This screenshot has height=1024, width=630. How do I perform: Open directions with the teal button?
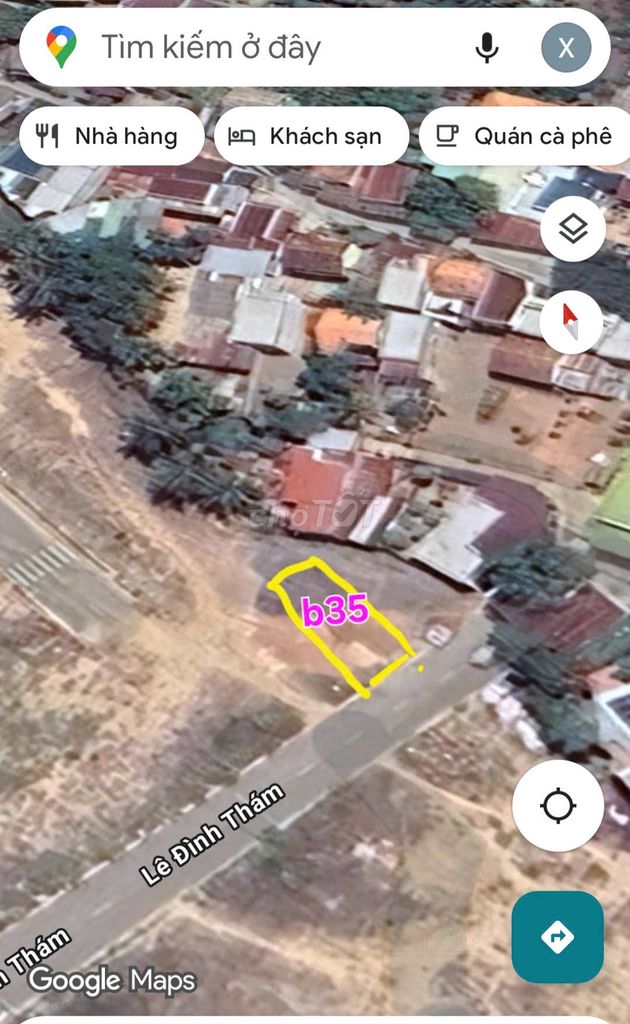[557, 937]
